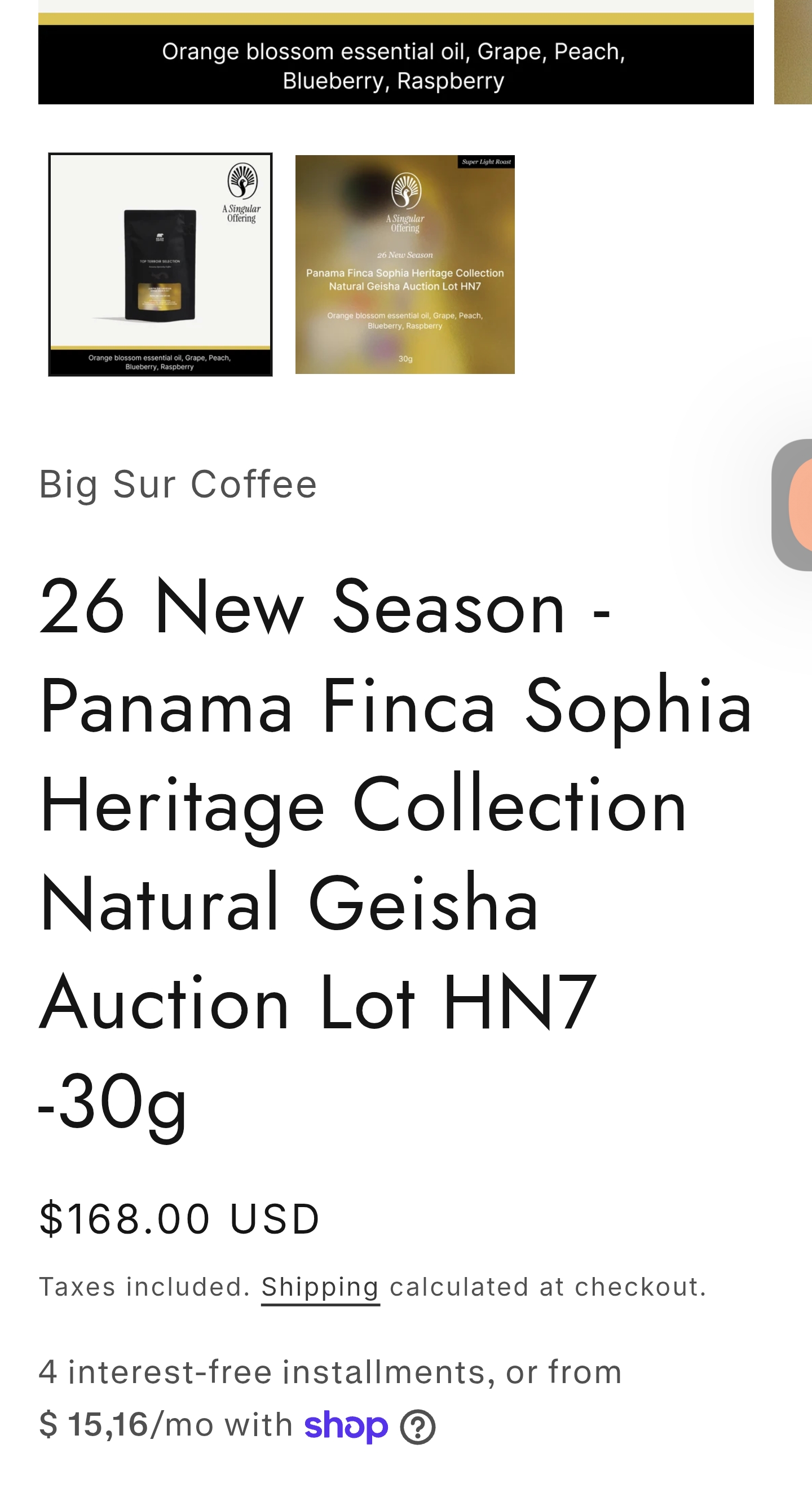This screenshot has width=812, height=1510.
Task: Open the Shipping policy link
Action: pyautogui.click(x=320, y=1287)
